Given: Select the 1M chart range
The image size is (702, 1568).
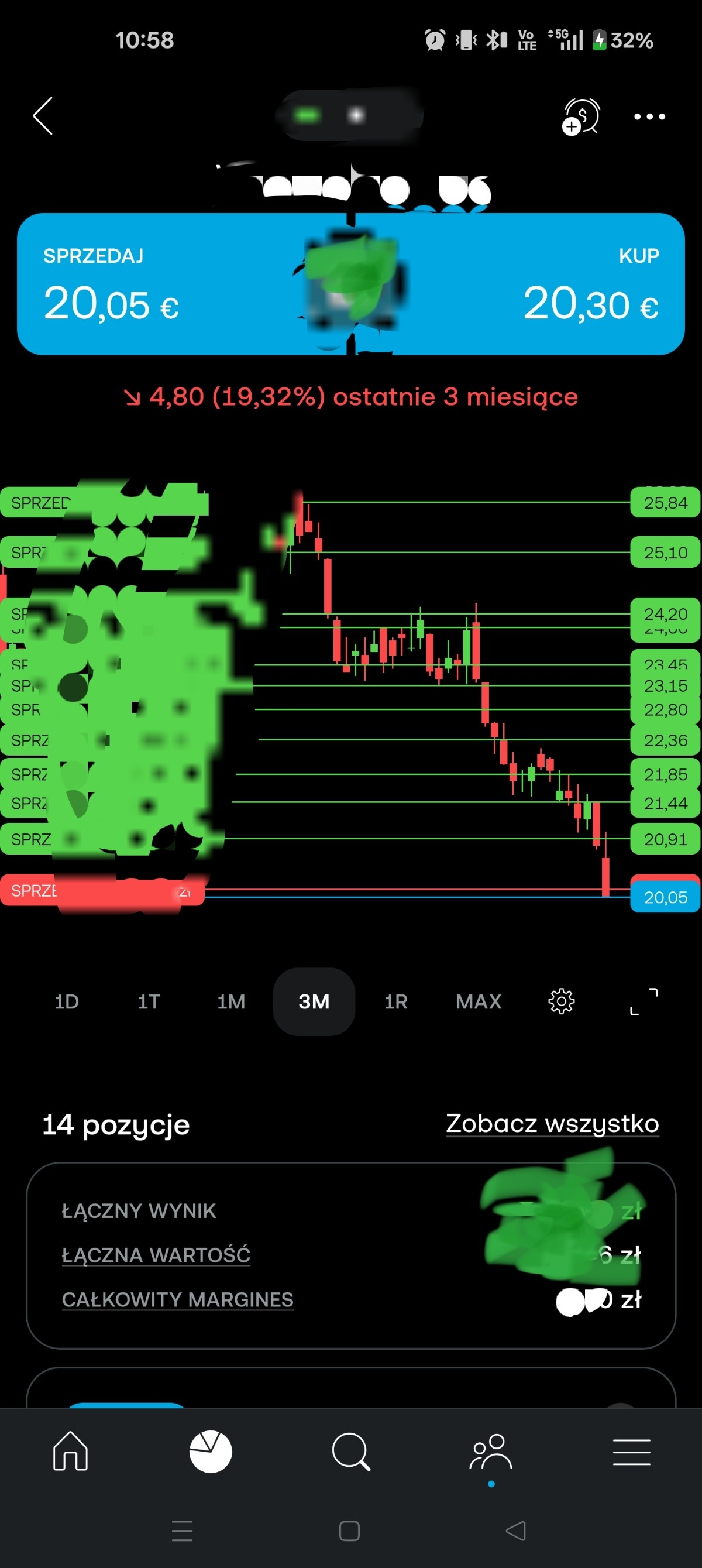Looking at the screenshot, I should (231, 1001).
